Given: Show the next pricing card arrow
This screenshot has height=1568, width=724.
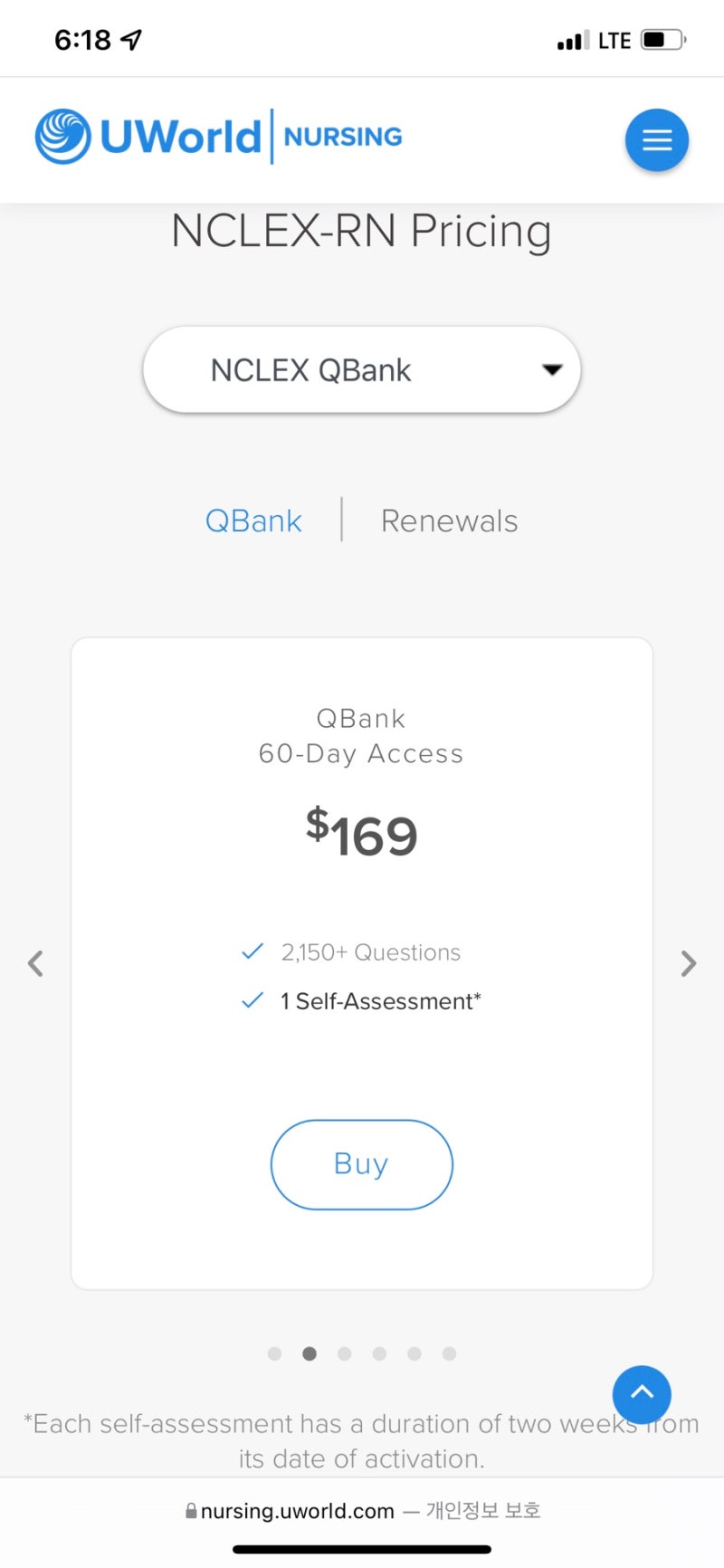Looking at the screenshot, I should (x=688, y=963).
